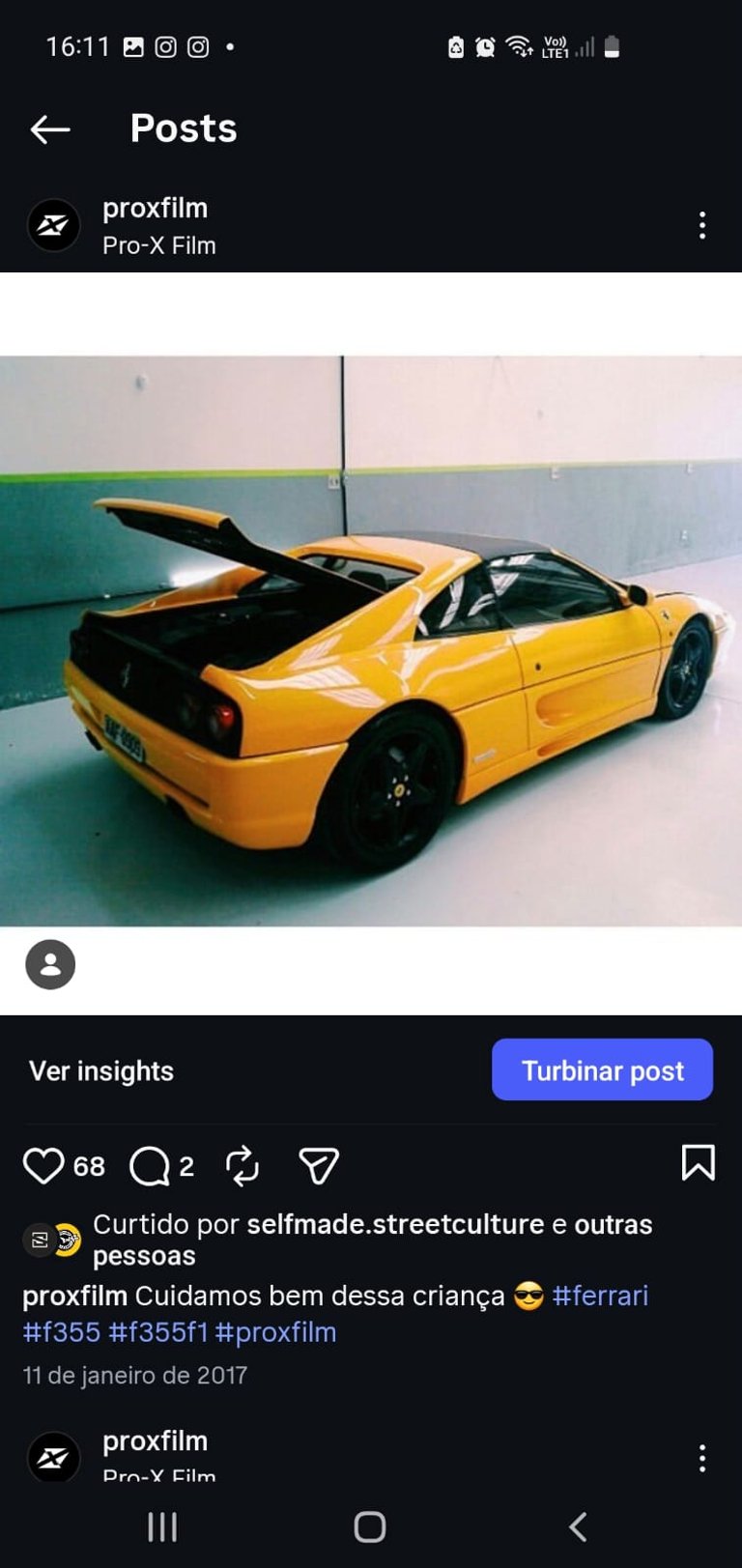The width and height of the screenshot is (742, 1568).
Task: Repost the Ferrari post
Action: pyautogui.click(x=242, y=1165)
